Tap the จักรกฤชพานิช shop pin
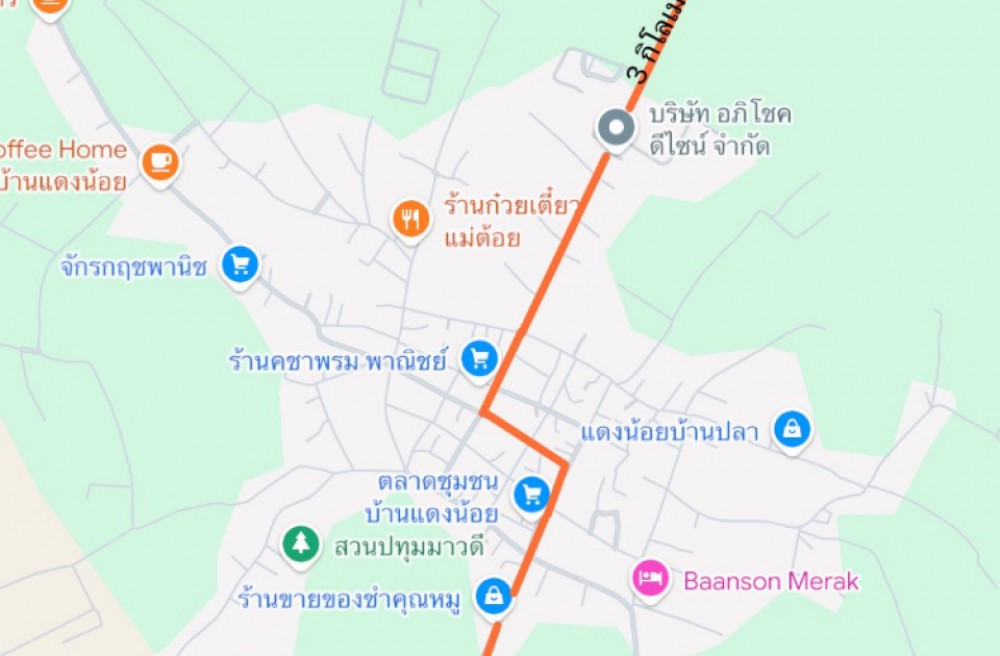 [x=239, y=265]
